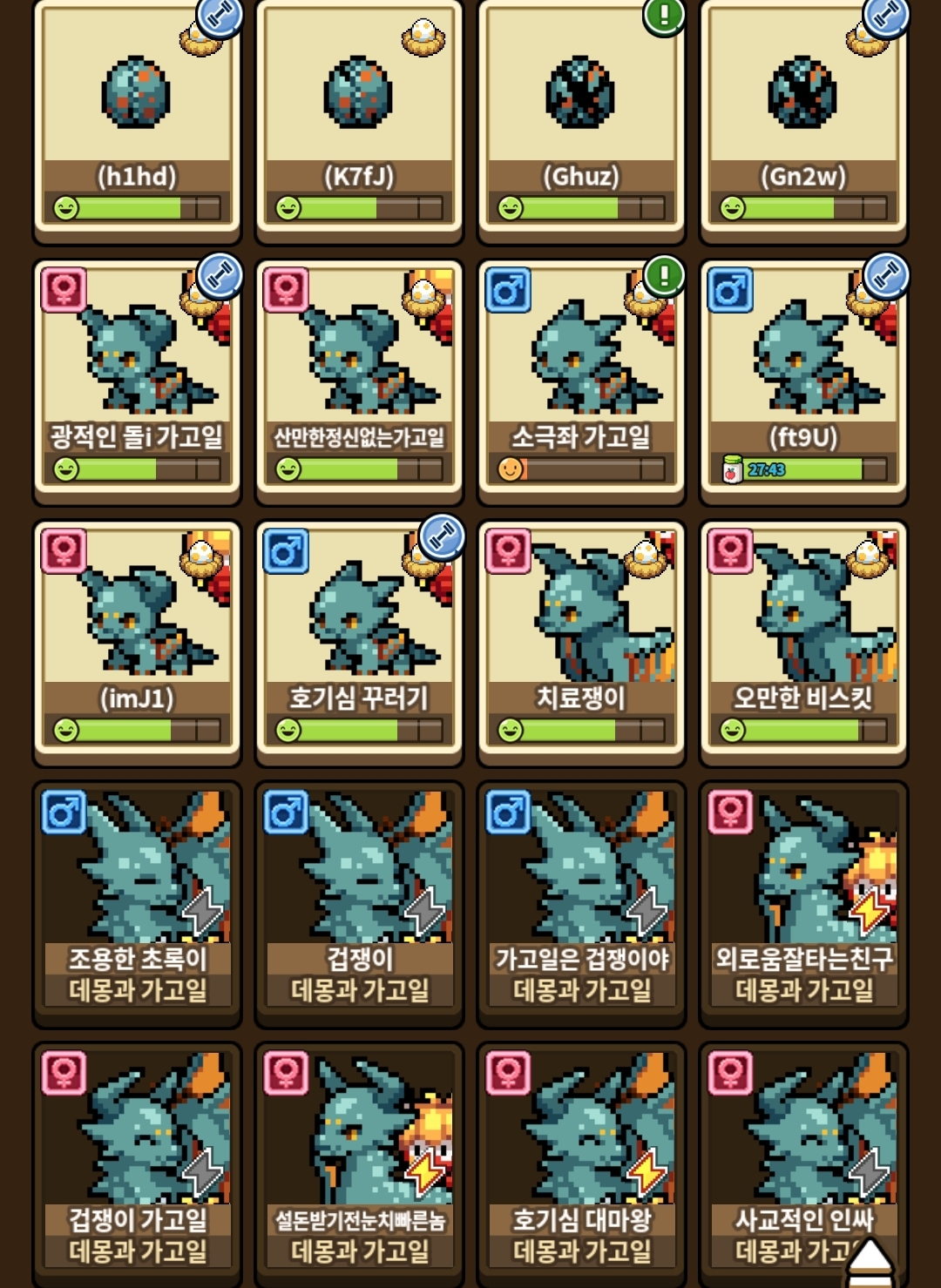This screenshot has width=941, height=1288.
Task: Open the 겁쟁이 demon gargoyle card
Action: coord(359,903)
